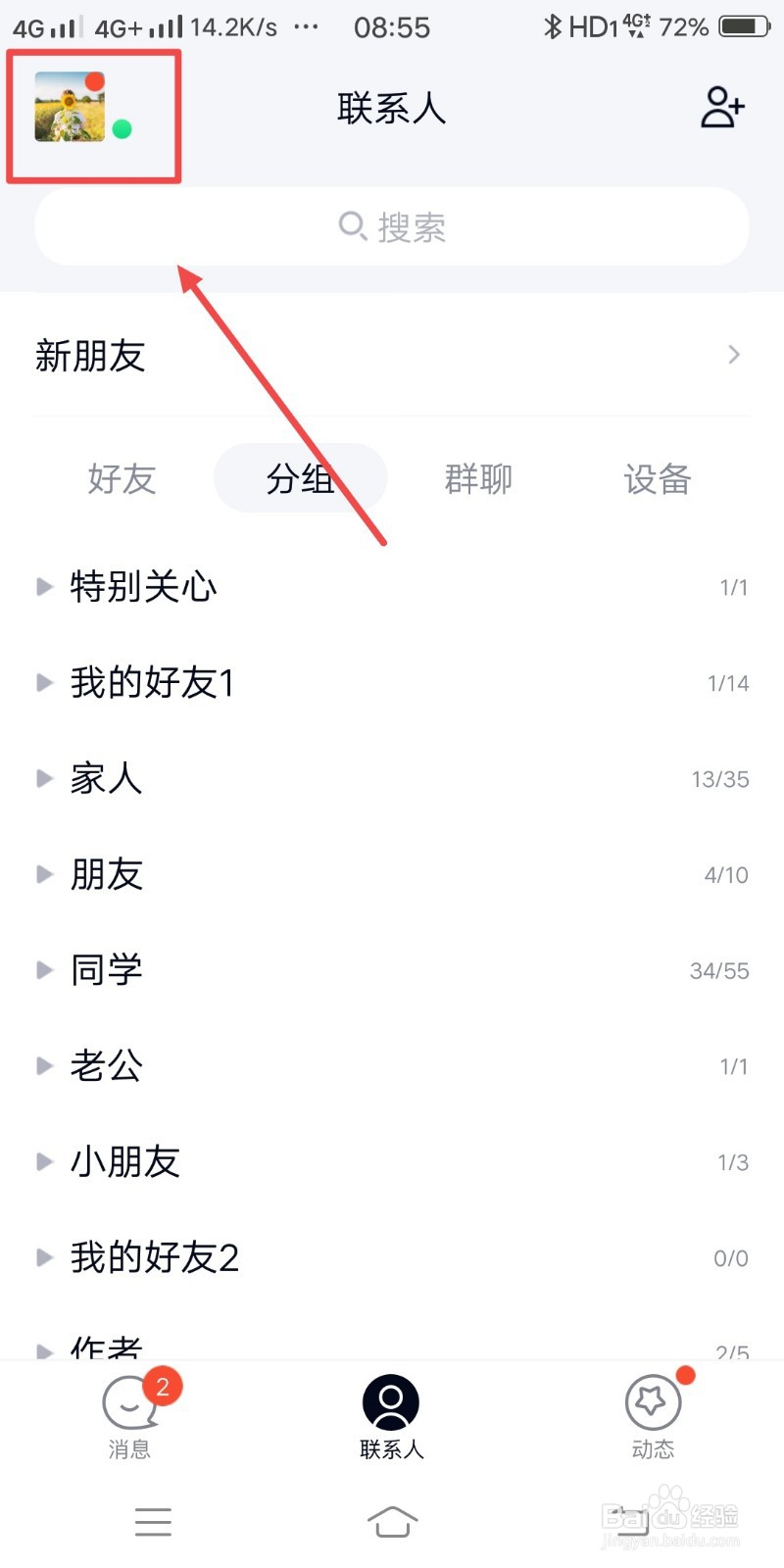Screen dimensions: 784x1568
Task: Select the 设备 devices tab
Action: [x=657, y=479]
